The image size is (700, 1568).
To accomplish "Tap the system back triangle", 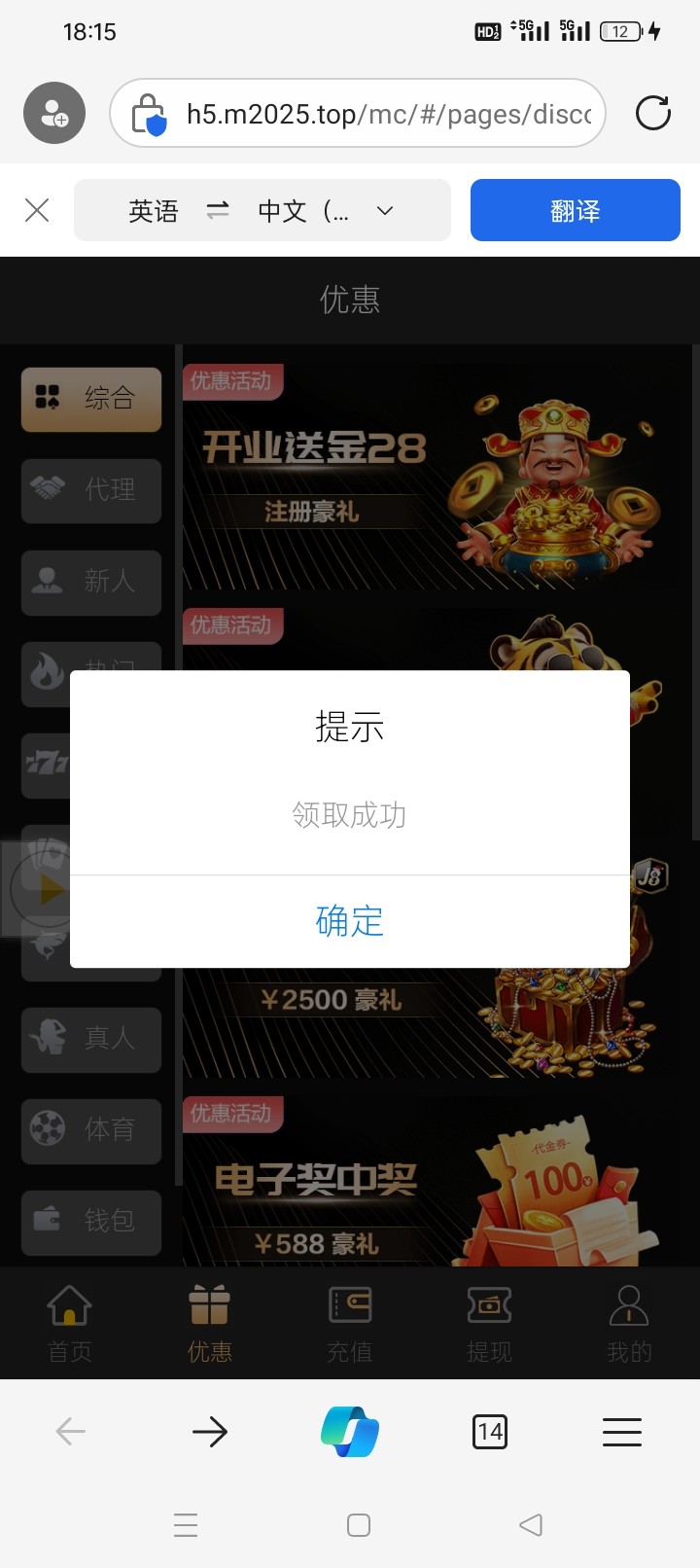I will (531, 1524).
